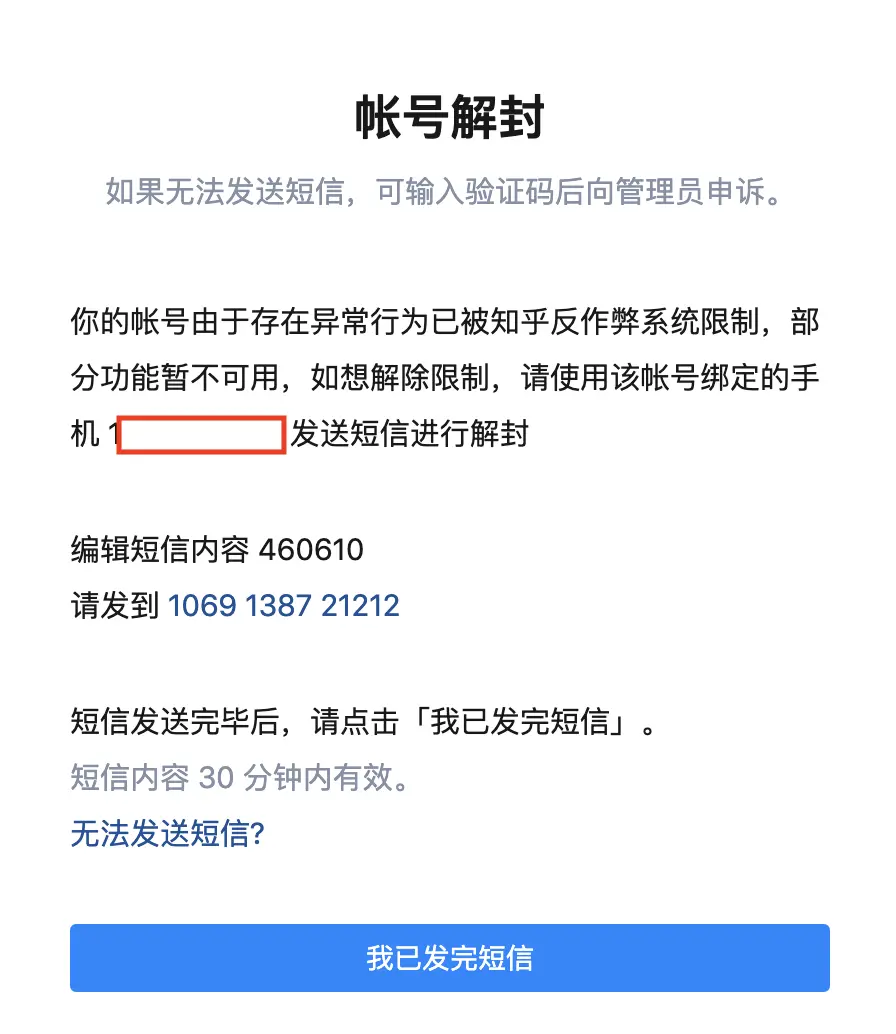Open the 无法发送短信? link
This screenshot has height=1034, width=896.
click(166, 833)
